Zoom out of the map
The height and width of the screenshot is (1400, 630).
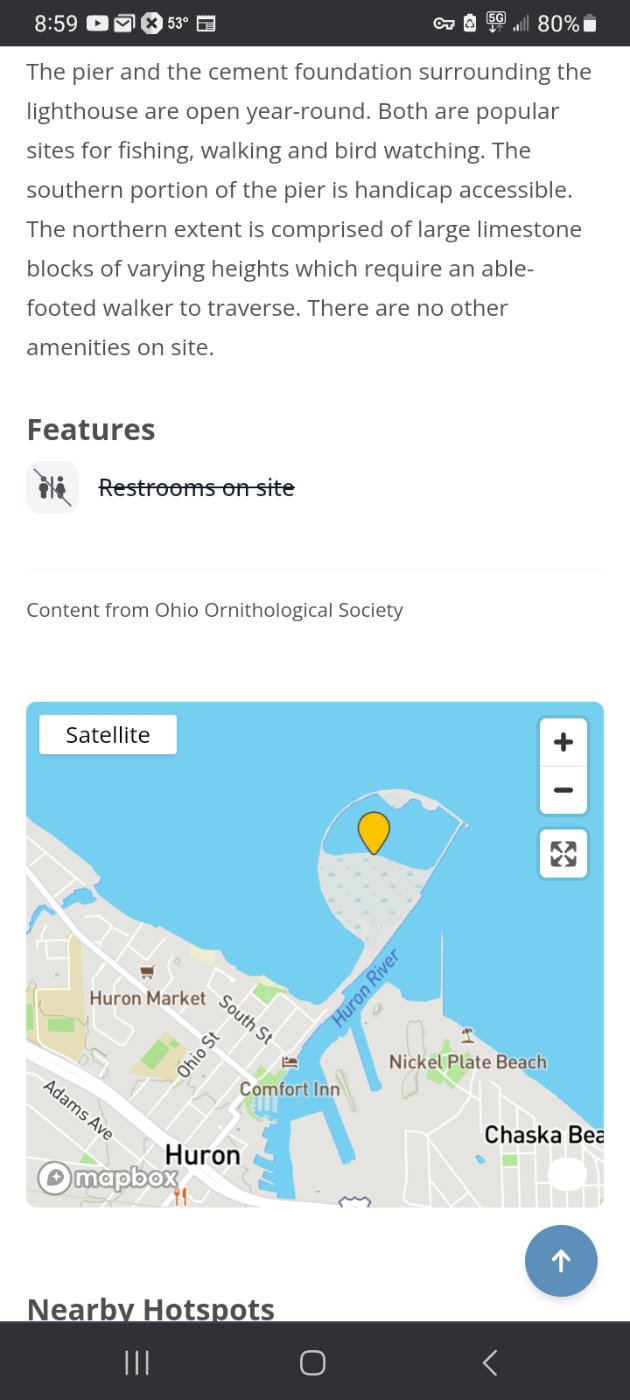coord(563,790)
